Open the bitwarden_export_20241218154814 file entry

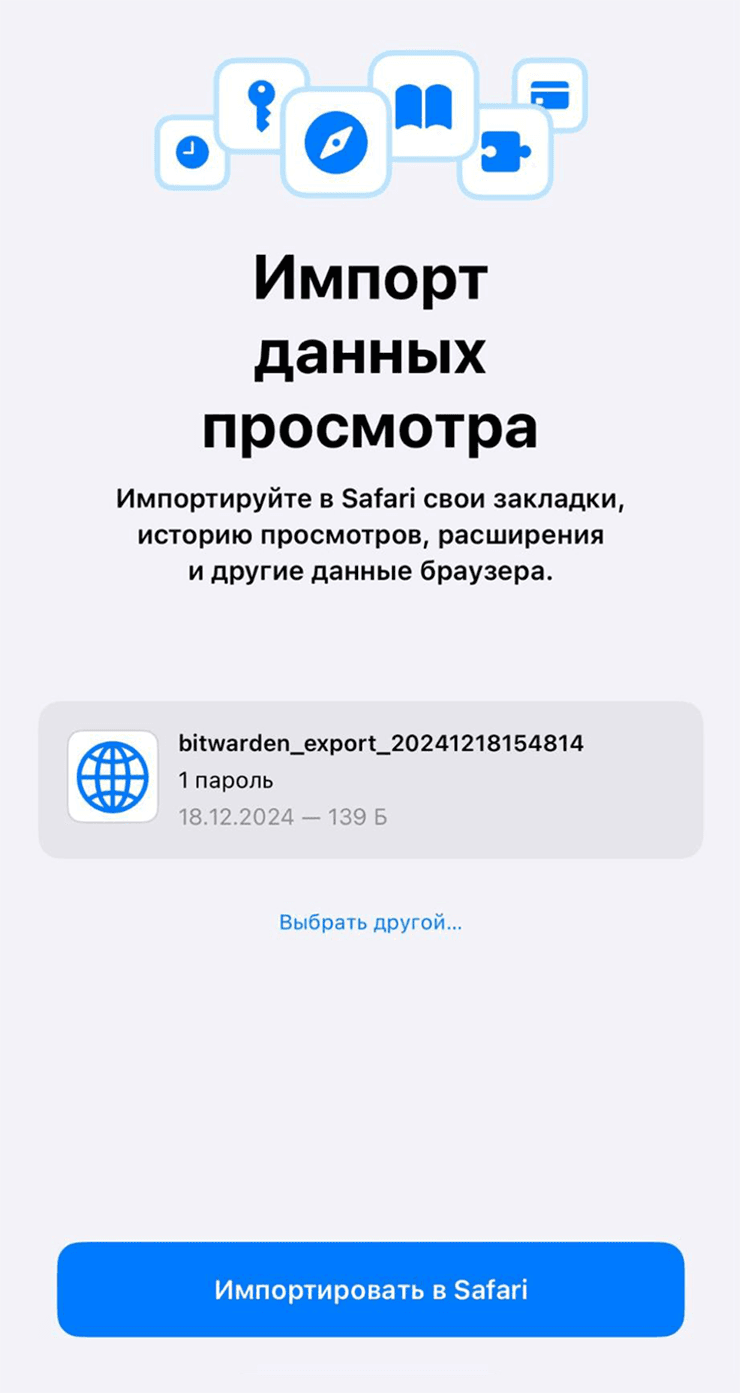370,780
